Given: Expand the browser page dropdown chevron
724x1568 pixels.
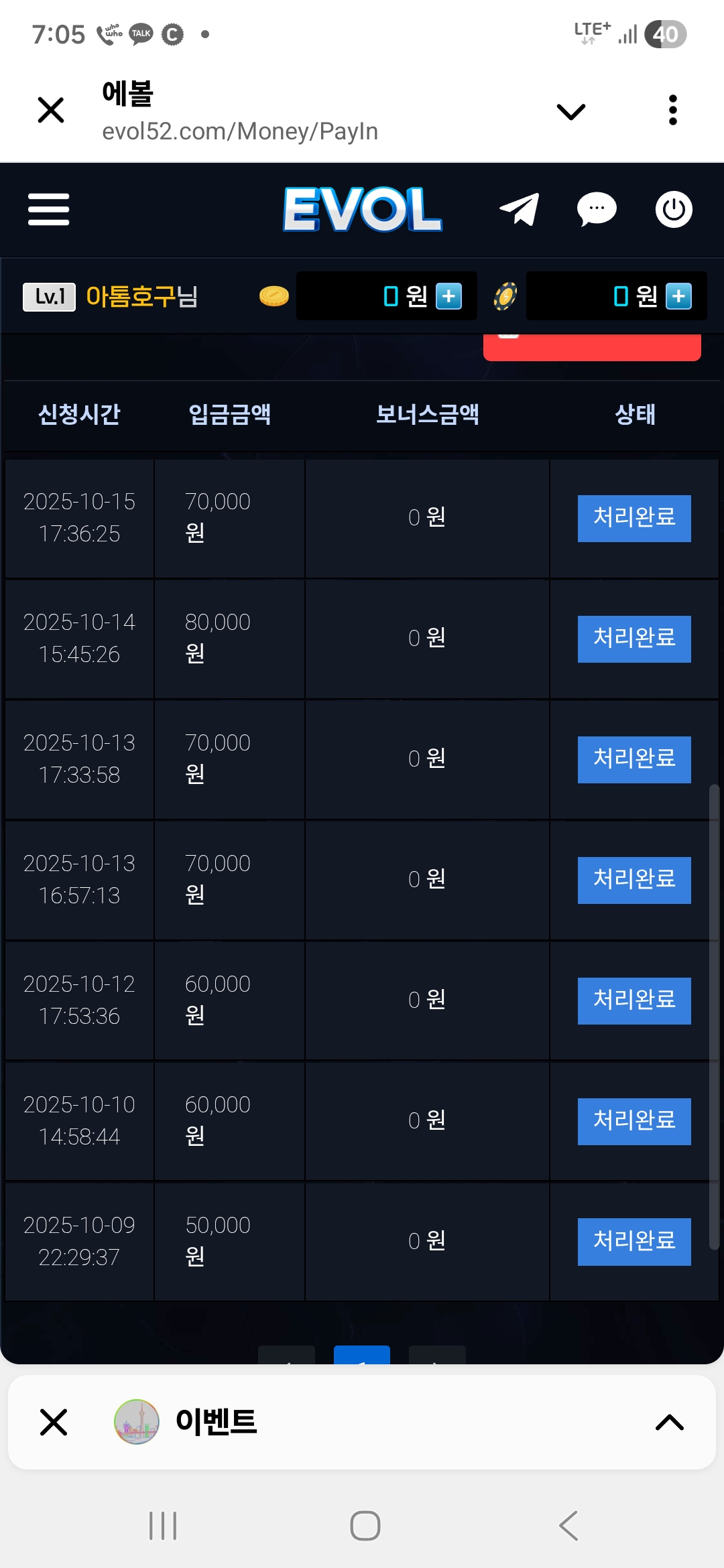Looking at the screenshot, I should coord(571,111).
